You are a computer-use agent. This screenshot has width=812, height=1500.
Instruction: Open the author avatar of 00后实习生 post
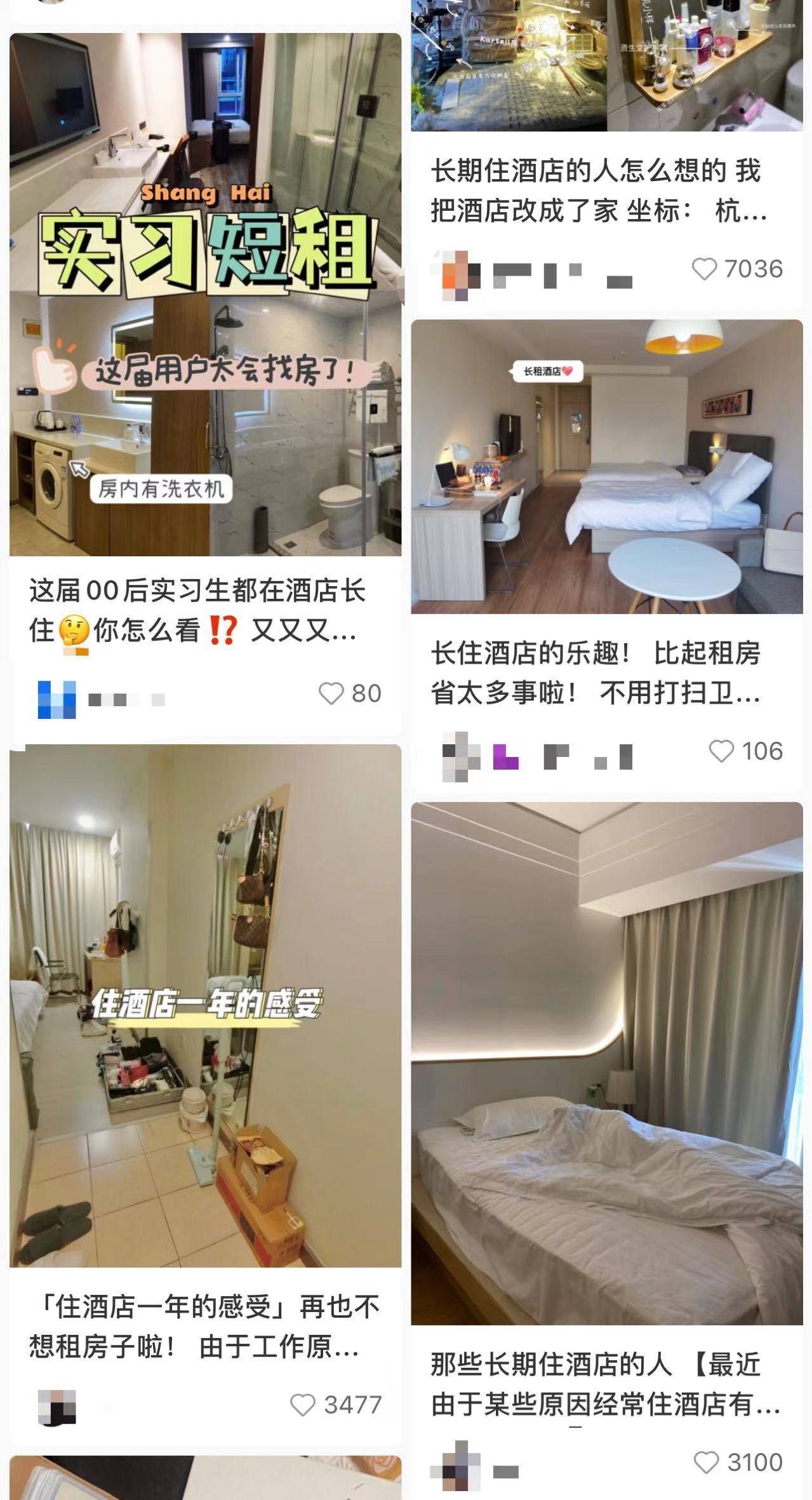coord(57,699)
